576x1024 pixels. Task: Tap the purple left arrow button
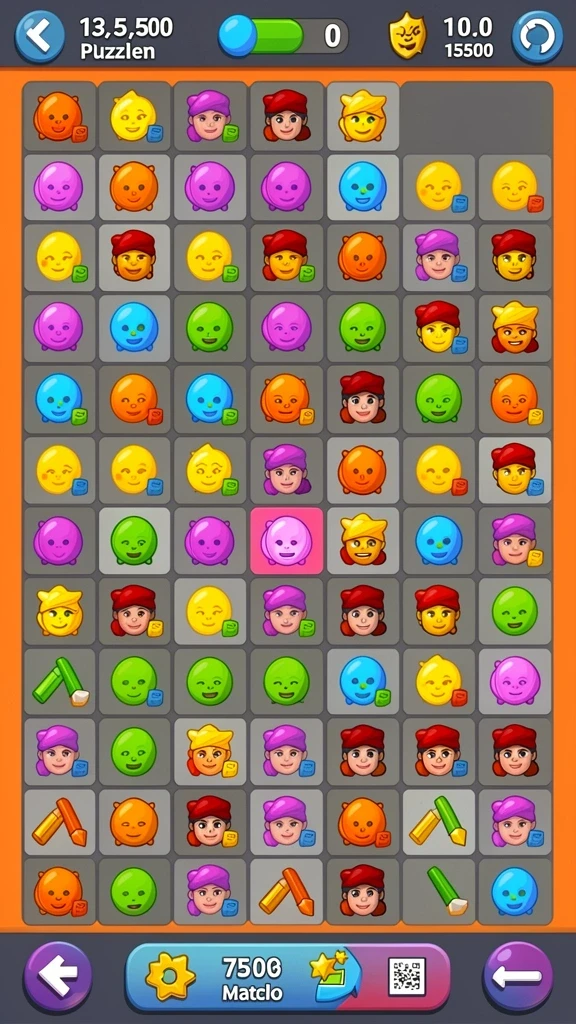click(58, 976)
